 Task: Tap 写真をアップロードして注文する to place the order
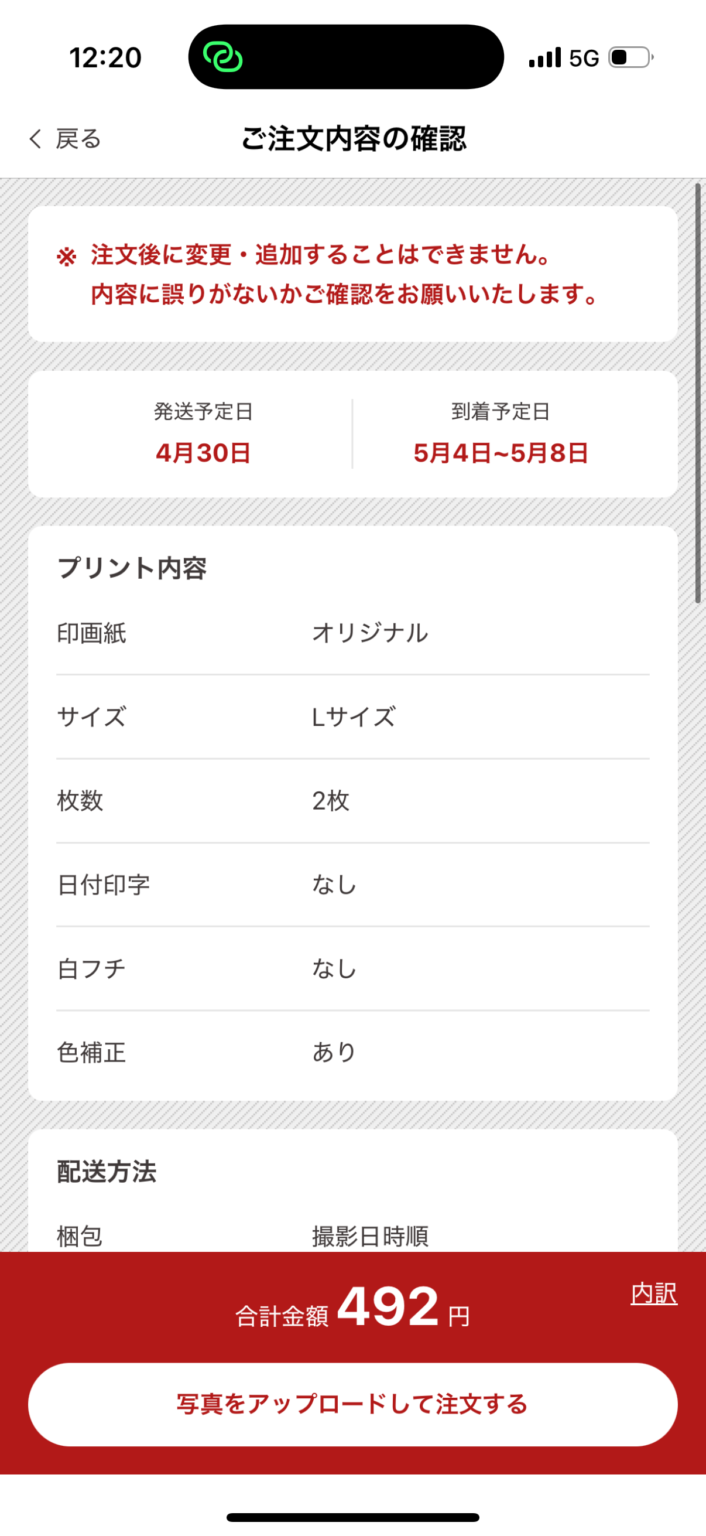352,1404
